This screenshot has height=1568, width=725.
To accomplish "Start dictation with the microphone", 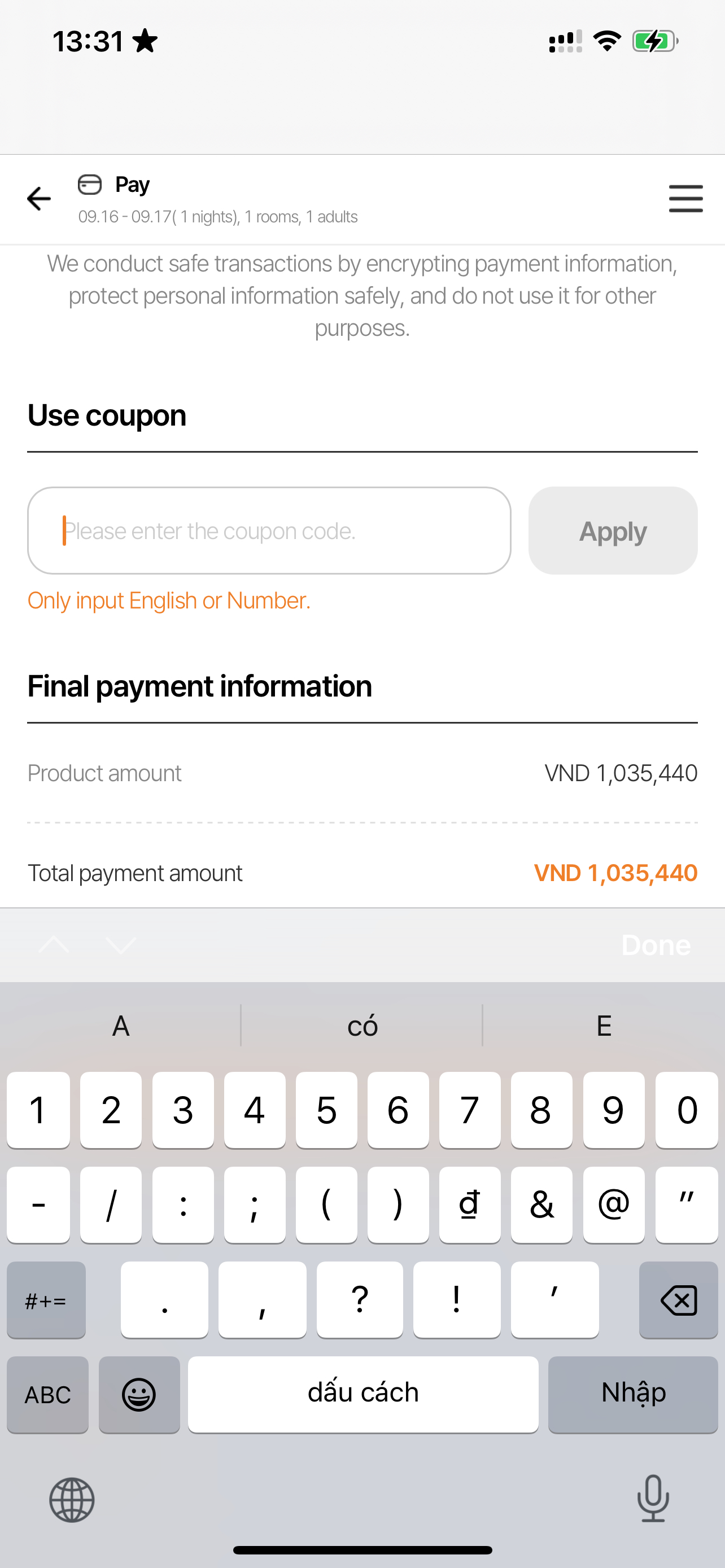I will coord(653,1499).
